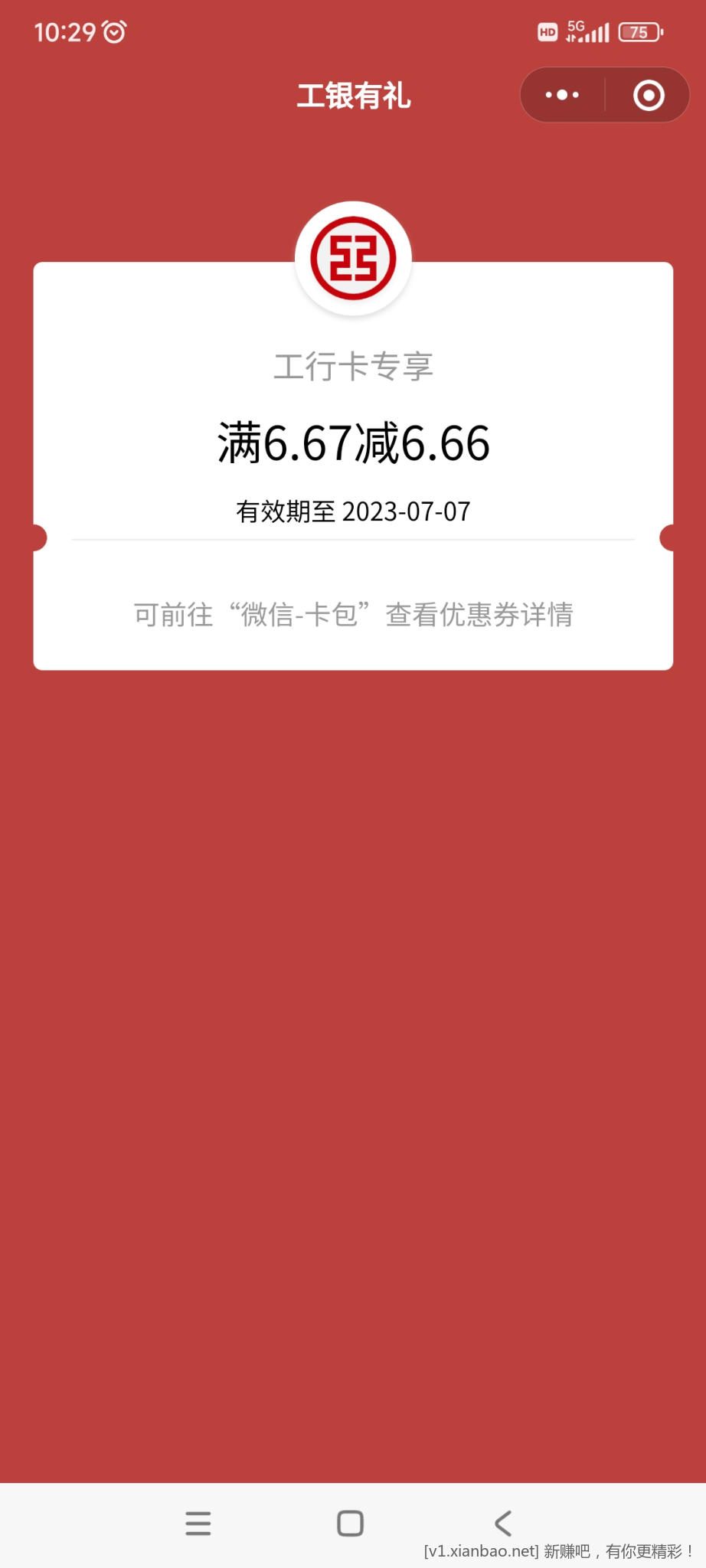706x1568 pixels.
Task: Go back using the system back button
Action: pyautogui.click(x=503, y=1524)
